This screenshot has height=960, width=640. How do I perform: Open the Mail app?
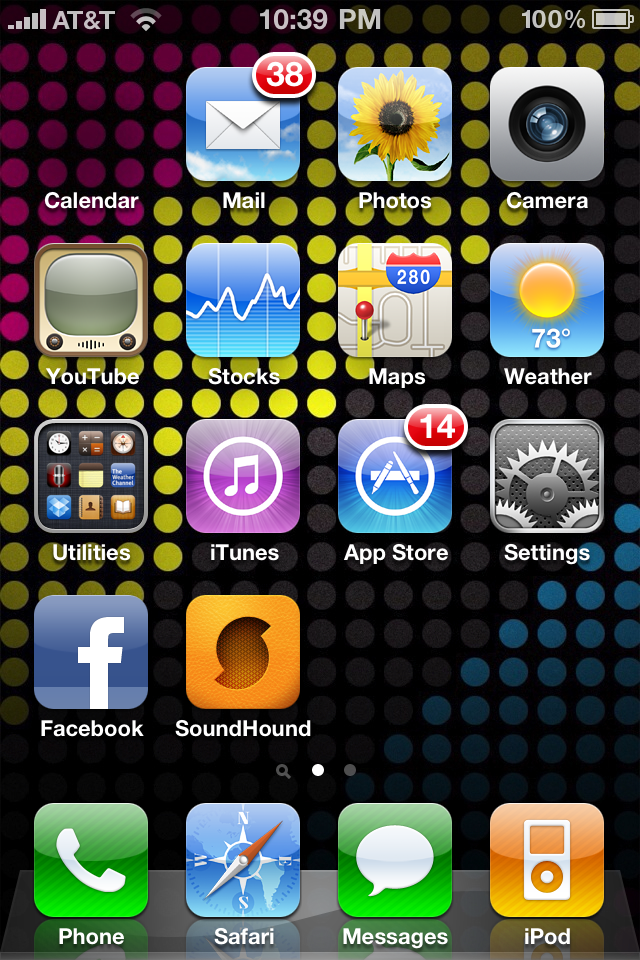[x=243, y=125]
